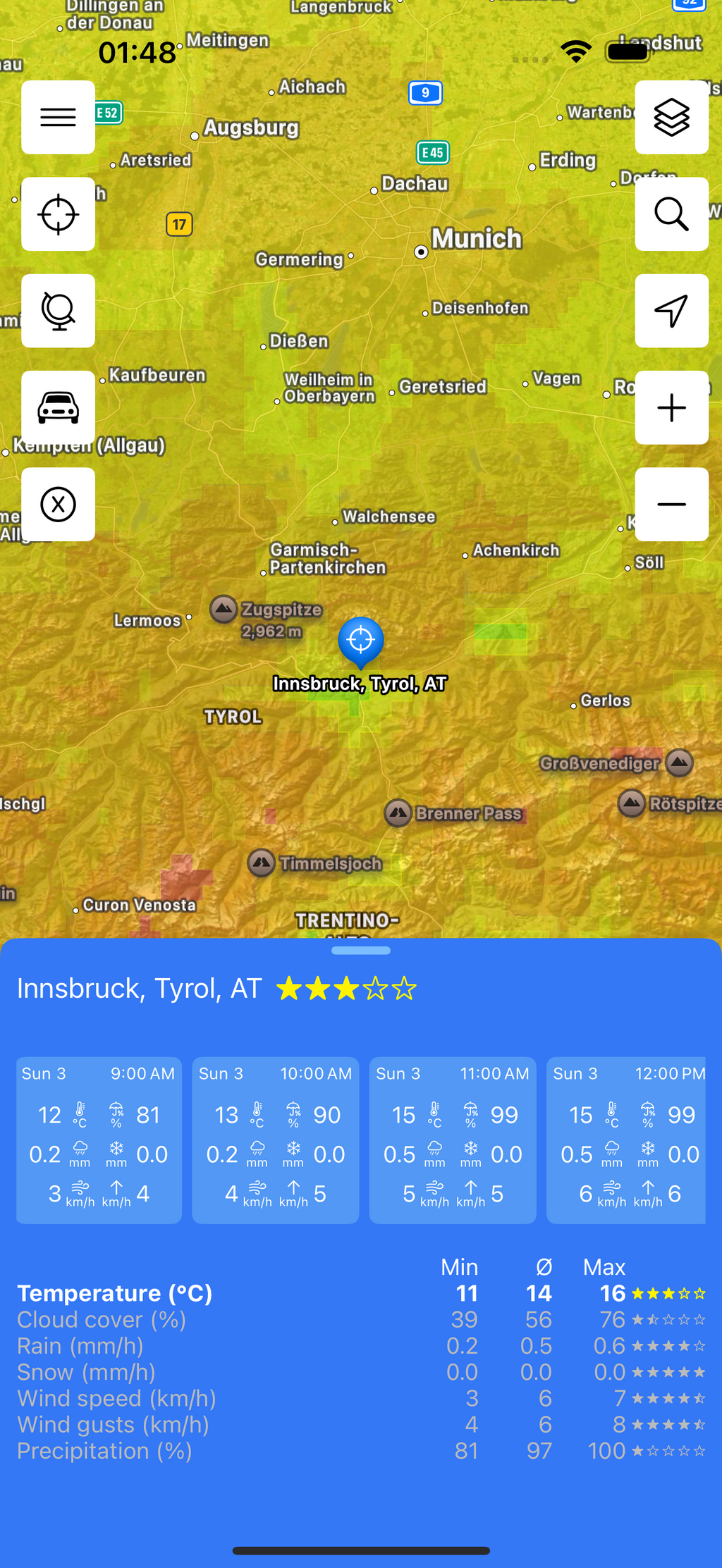Tap the Innsbruck map pin

360,641
